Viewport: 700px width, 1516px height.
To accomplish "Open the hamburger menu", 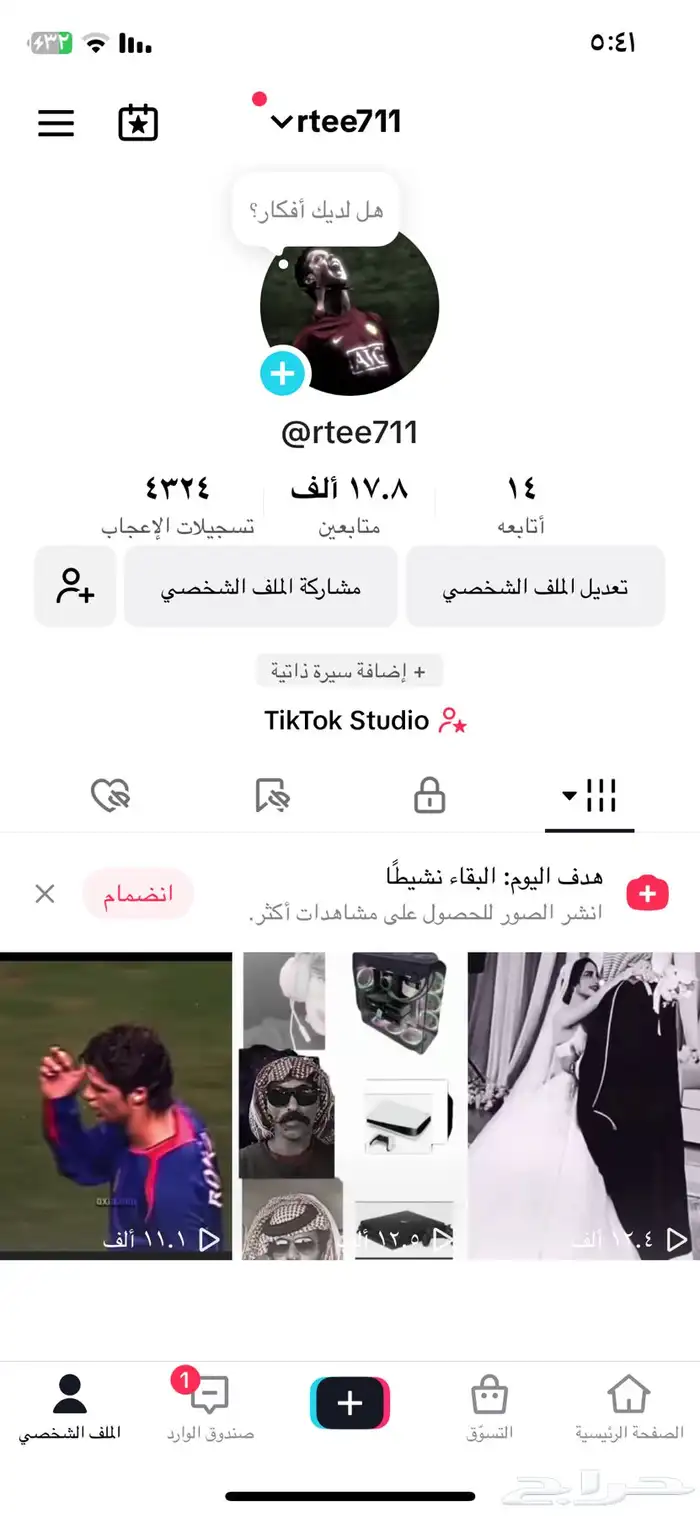I will [x=56, y=123].
